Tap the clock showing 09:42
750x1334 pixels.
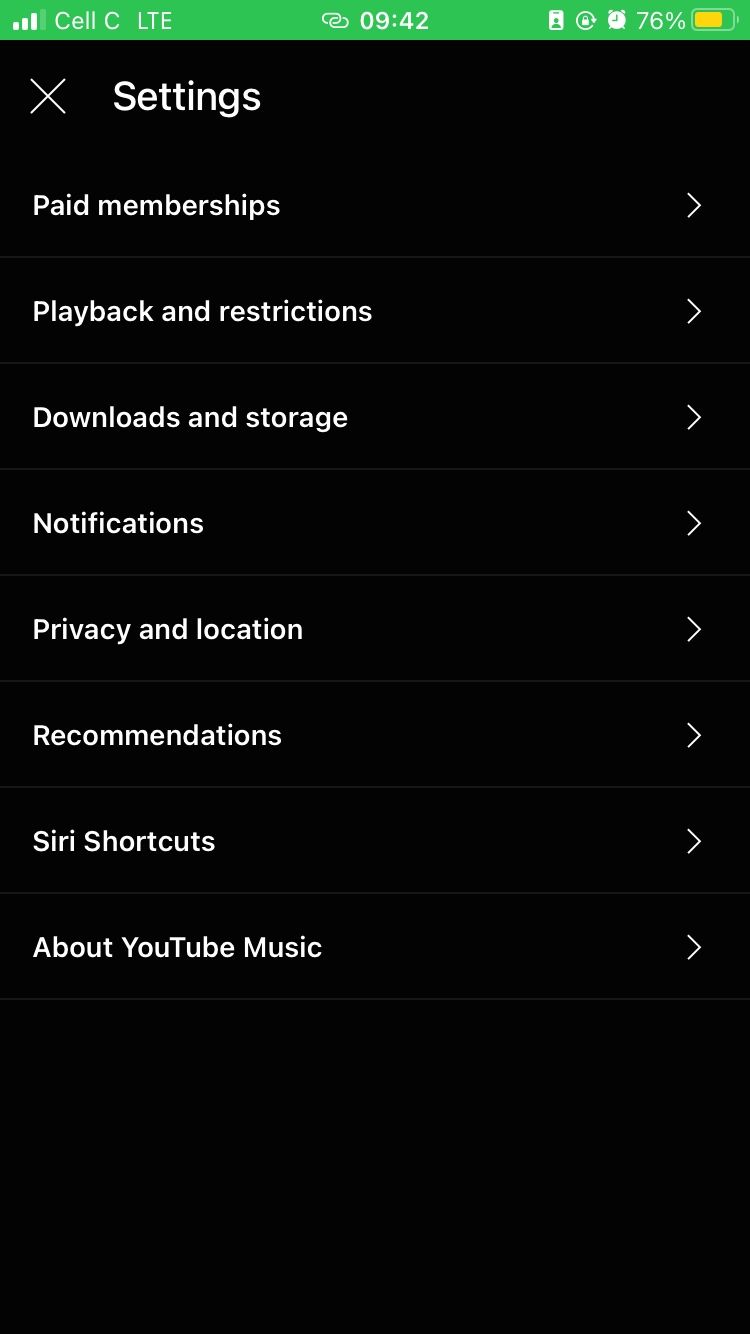coord(394,19)
